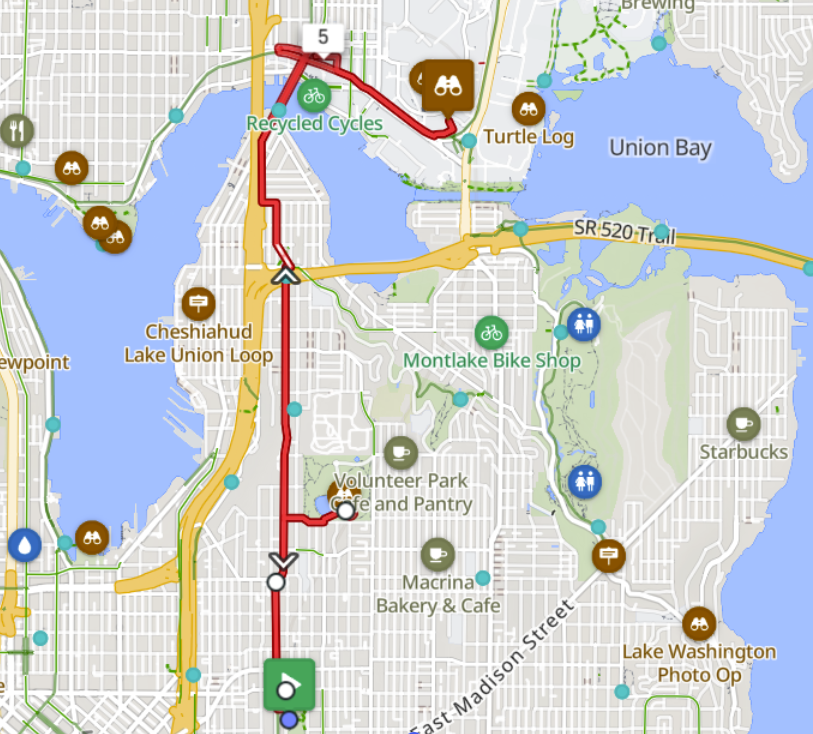This screenshot has height=734, width=813.
Task: Select the green route start marker
Action: [x=290, y=685]
